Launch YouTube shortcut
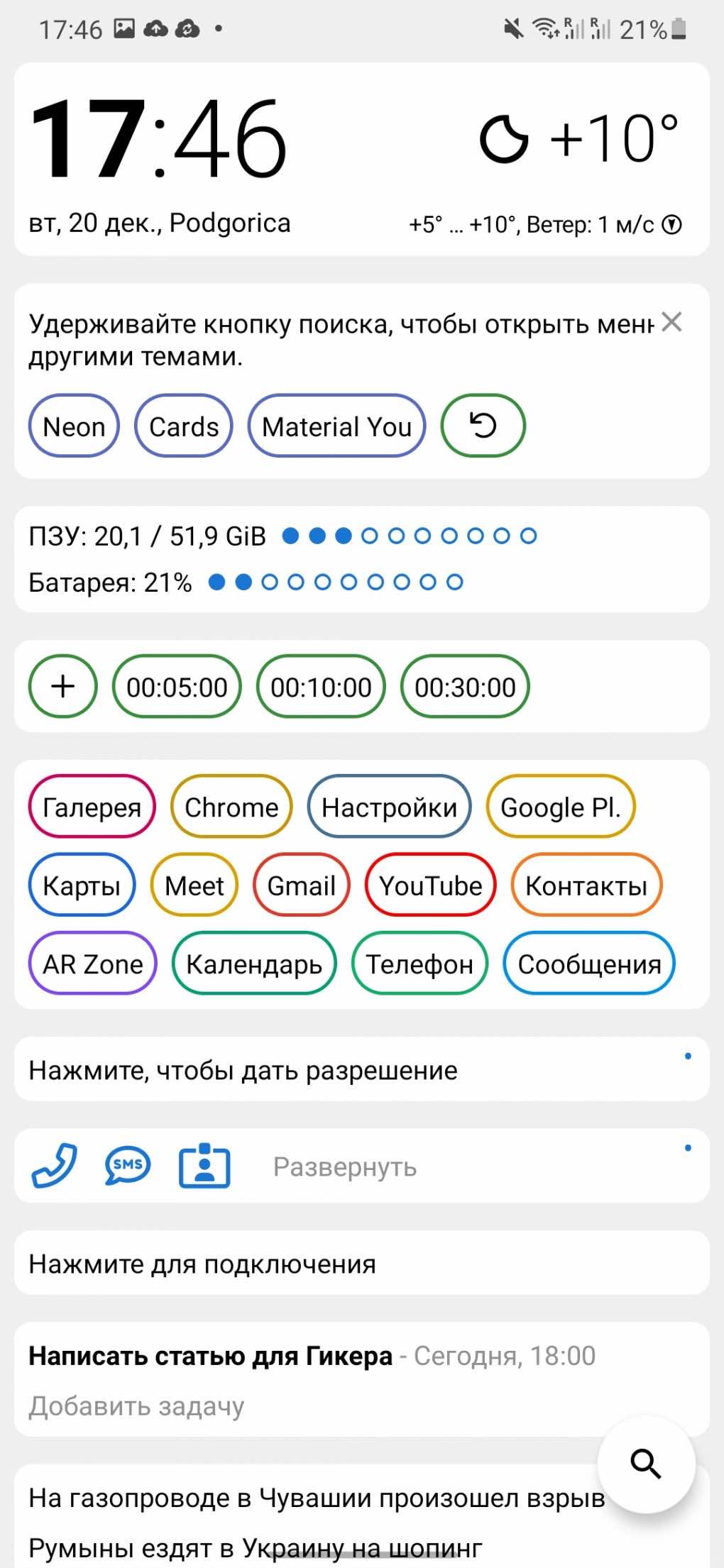Viewport: 724px width, 1568px height. tap(429, 885)
